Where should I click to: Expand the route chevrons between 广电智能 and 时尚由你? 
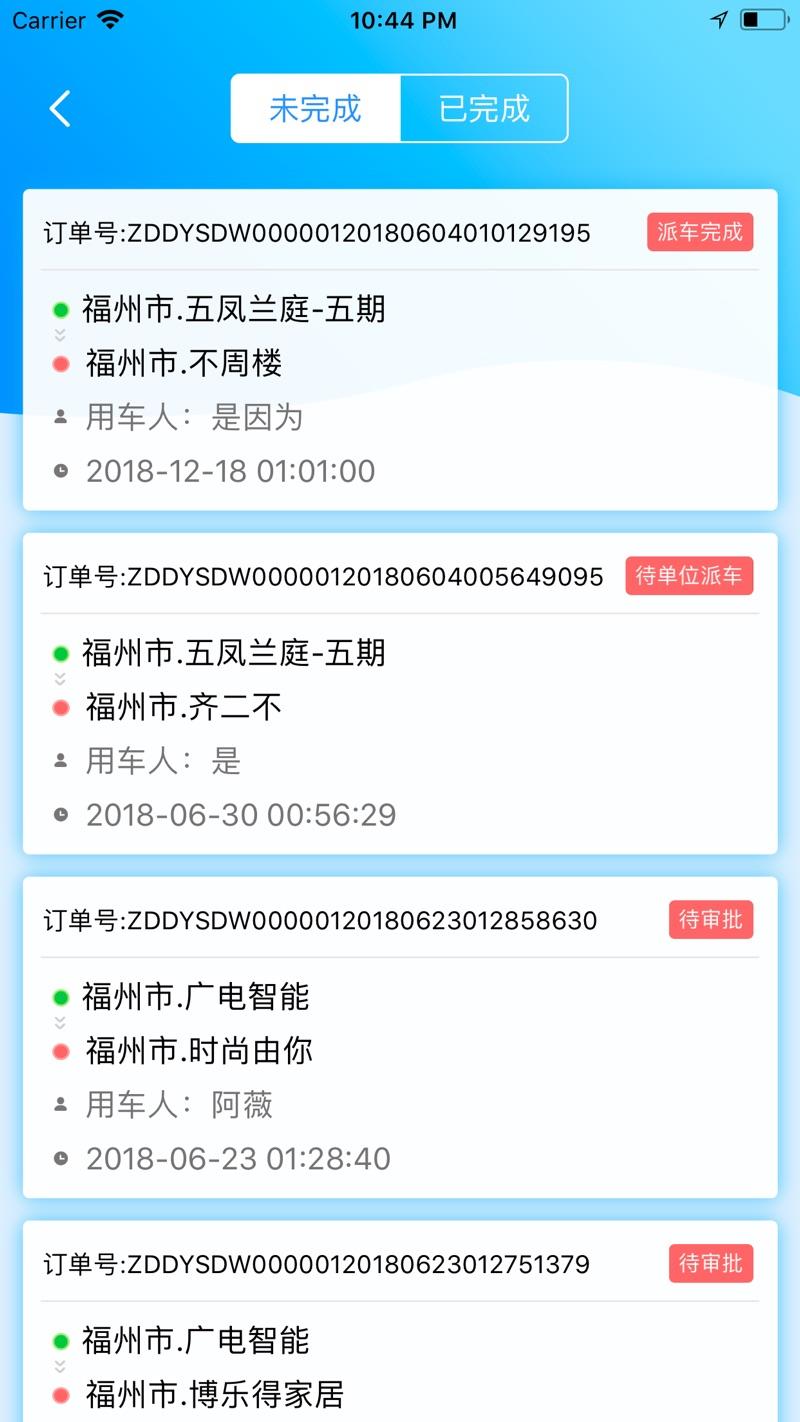pyautogui.click(x=61, y=1023)
